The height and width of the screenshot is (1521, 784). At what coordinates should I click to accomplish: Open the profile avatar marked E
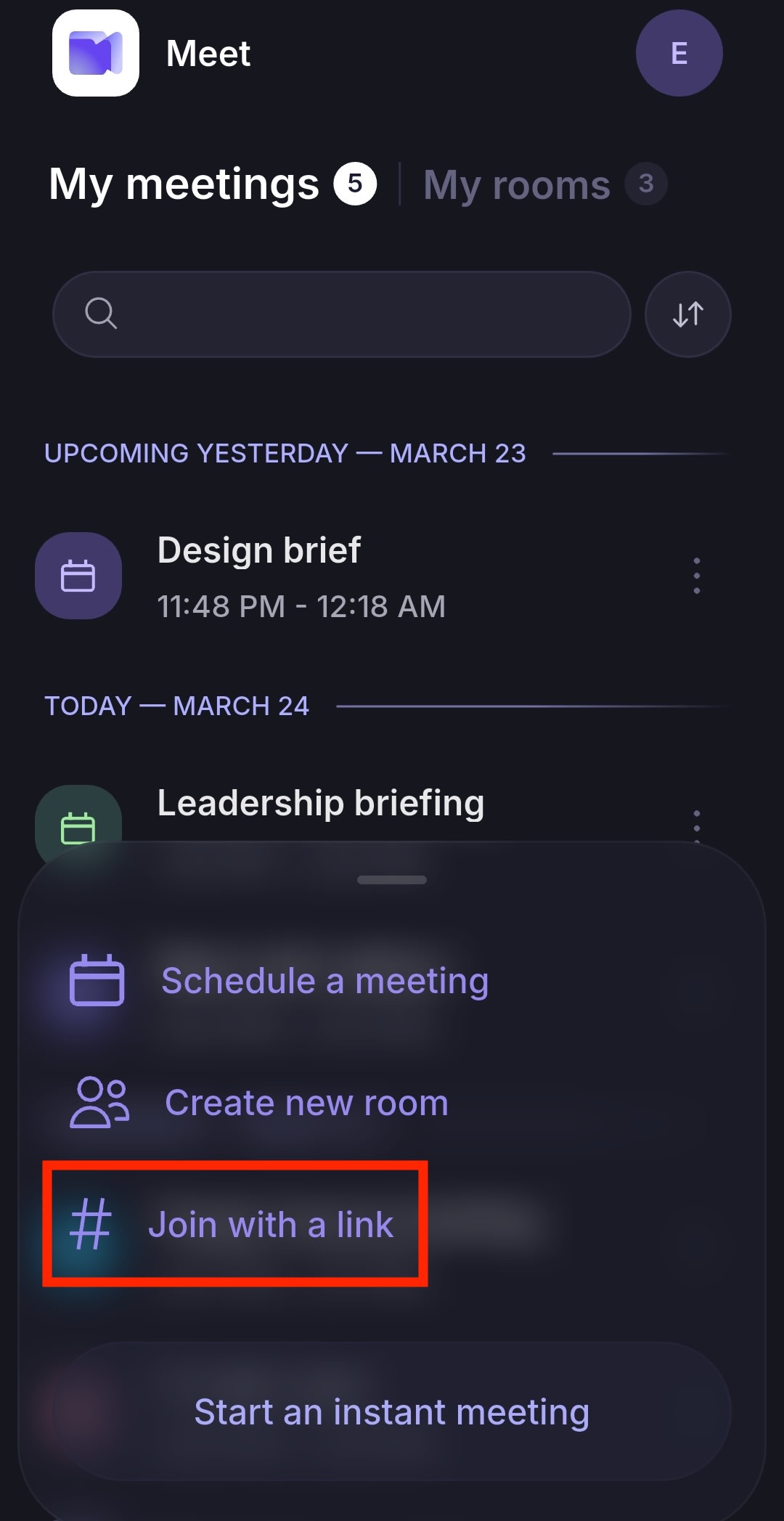(678, 54)
